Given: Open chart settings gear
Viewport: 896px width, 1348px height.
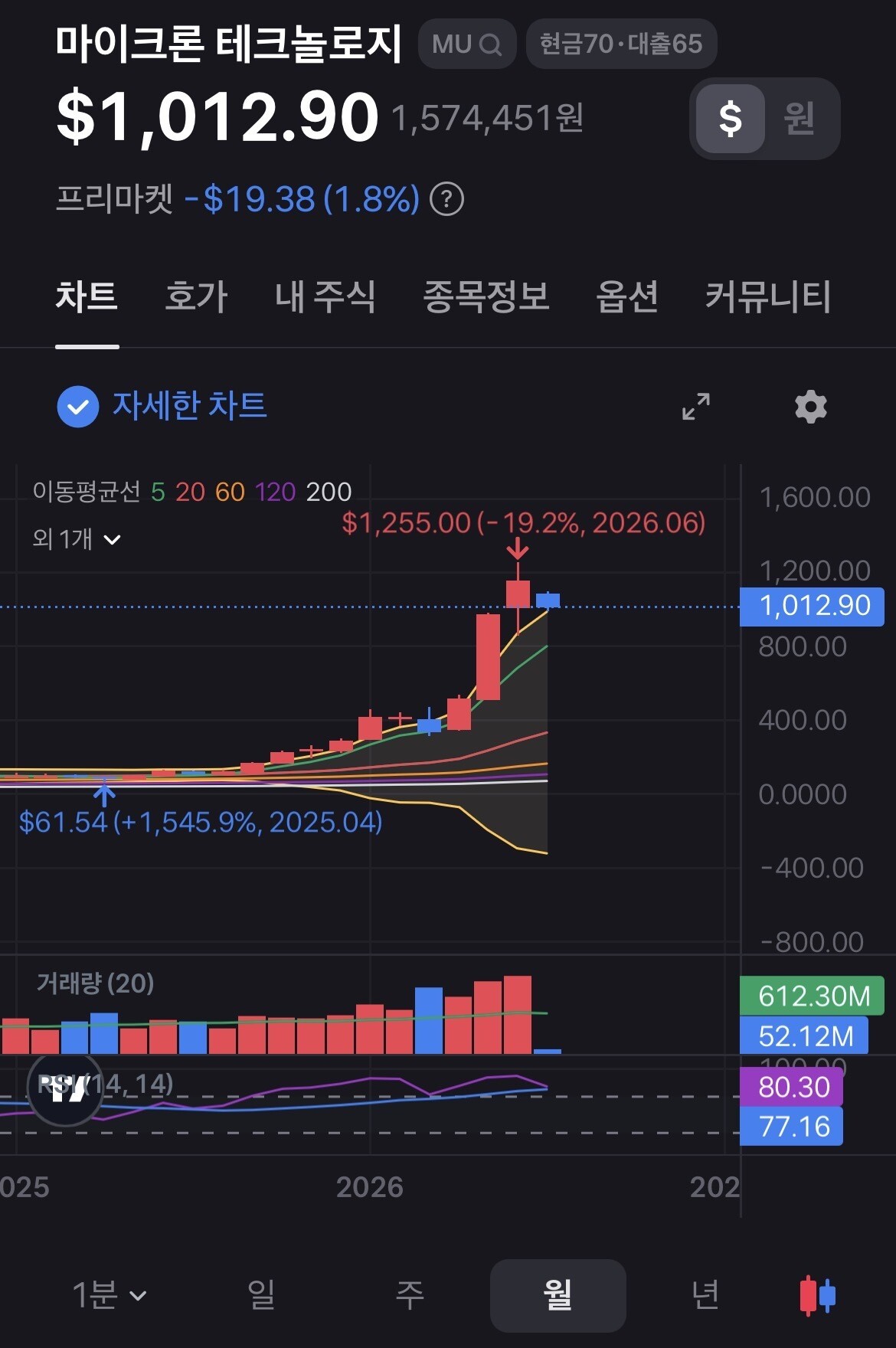Looking at the screenshot, I should coord(811,407).
